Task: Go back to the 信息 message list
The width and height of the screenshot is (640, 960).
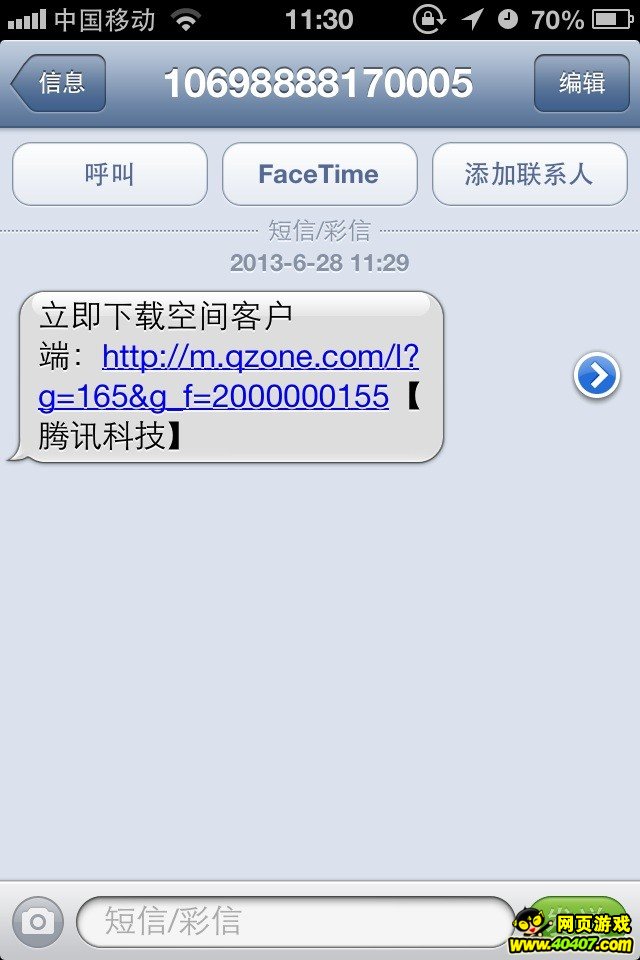Action: tap(60, 83)
